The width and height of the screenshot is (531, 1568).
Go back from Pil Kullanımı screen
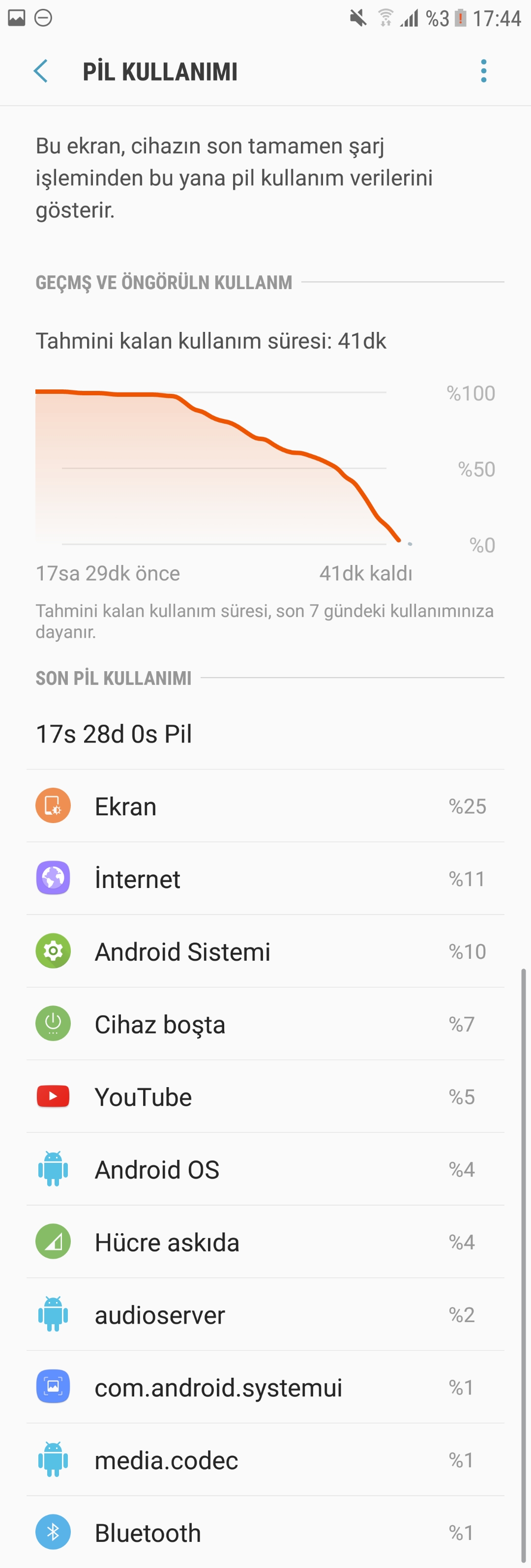point(41,71)
